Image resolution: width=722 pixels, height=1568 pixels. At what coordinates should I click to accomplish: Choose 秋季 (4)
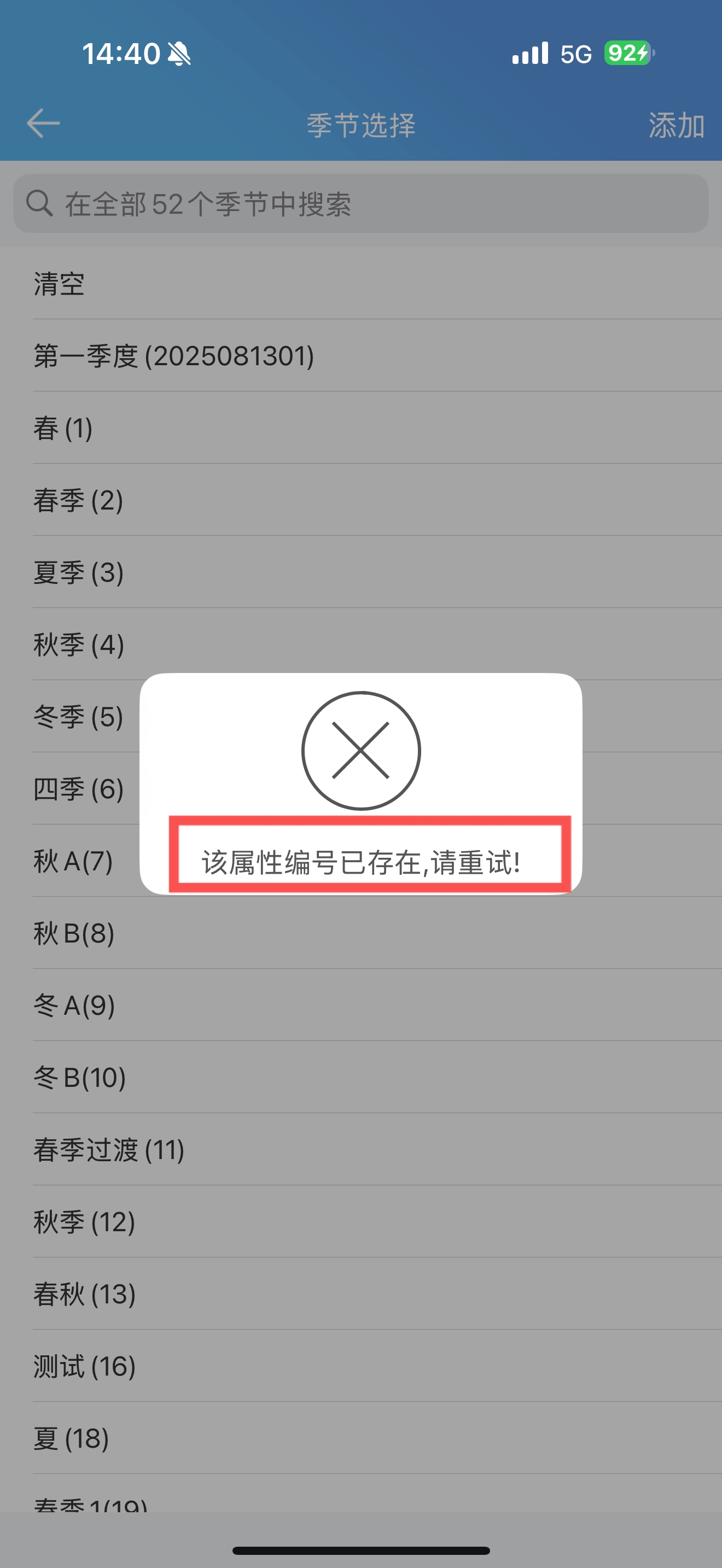pos(361,644)
